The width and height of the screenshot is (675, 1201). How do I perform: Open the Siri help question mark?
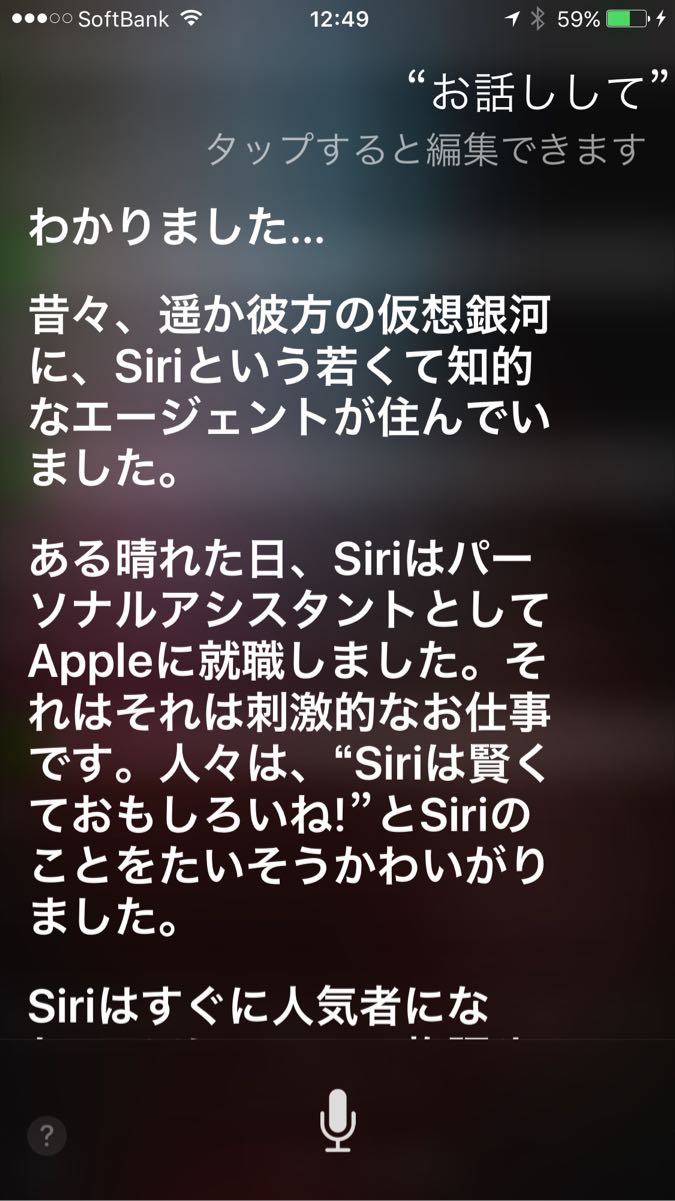coord(47,1135)
